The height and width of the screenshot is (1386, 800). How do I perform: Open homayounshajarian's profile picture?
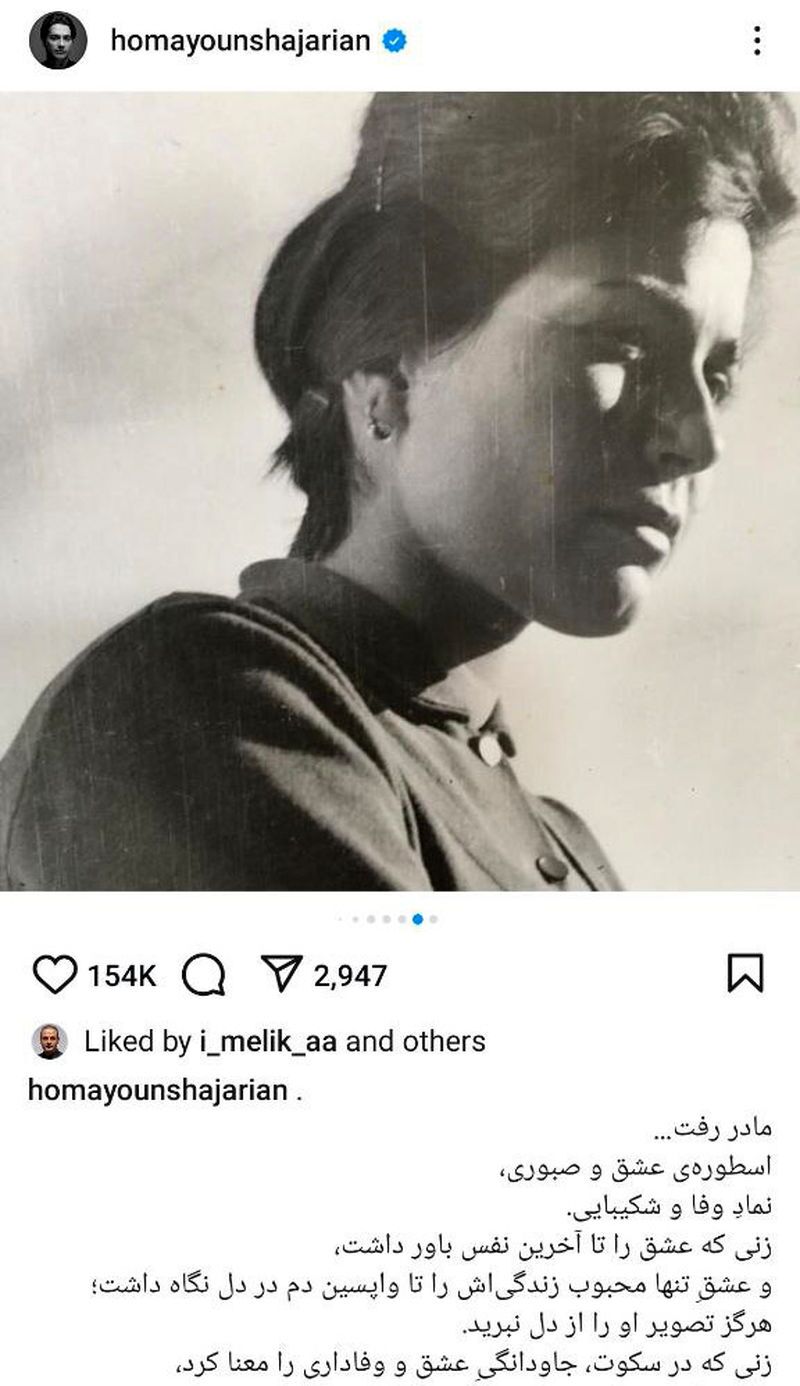click(x=57, y=41)
